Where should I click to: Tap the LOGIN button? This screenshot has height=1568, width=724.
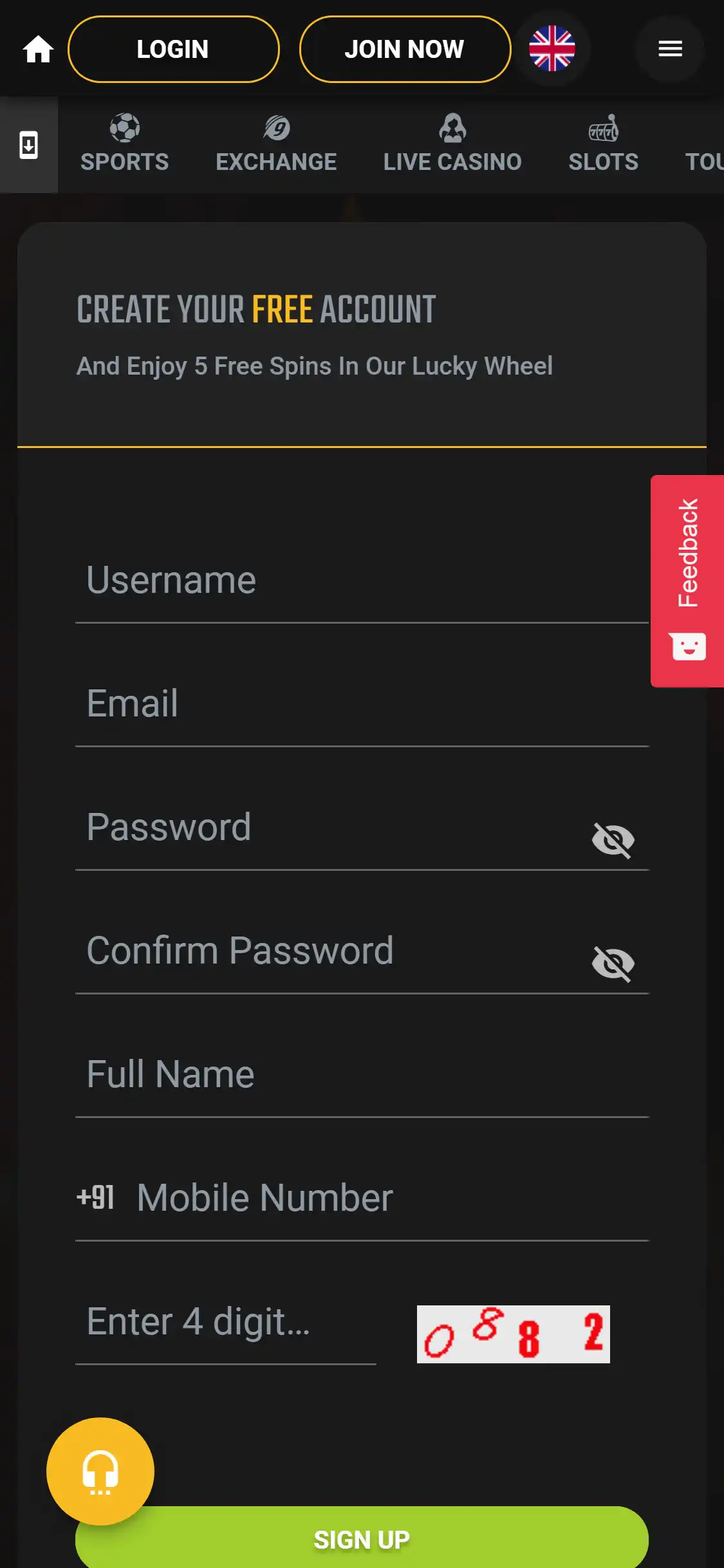[173, 49]
